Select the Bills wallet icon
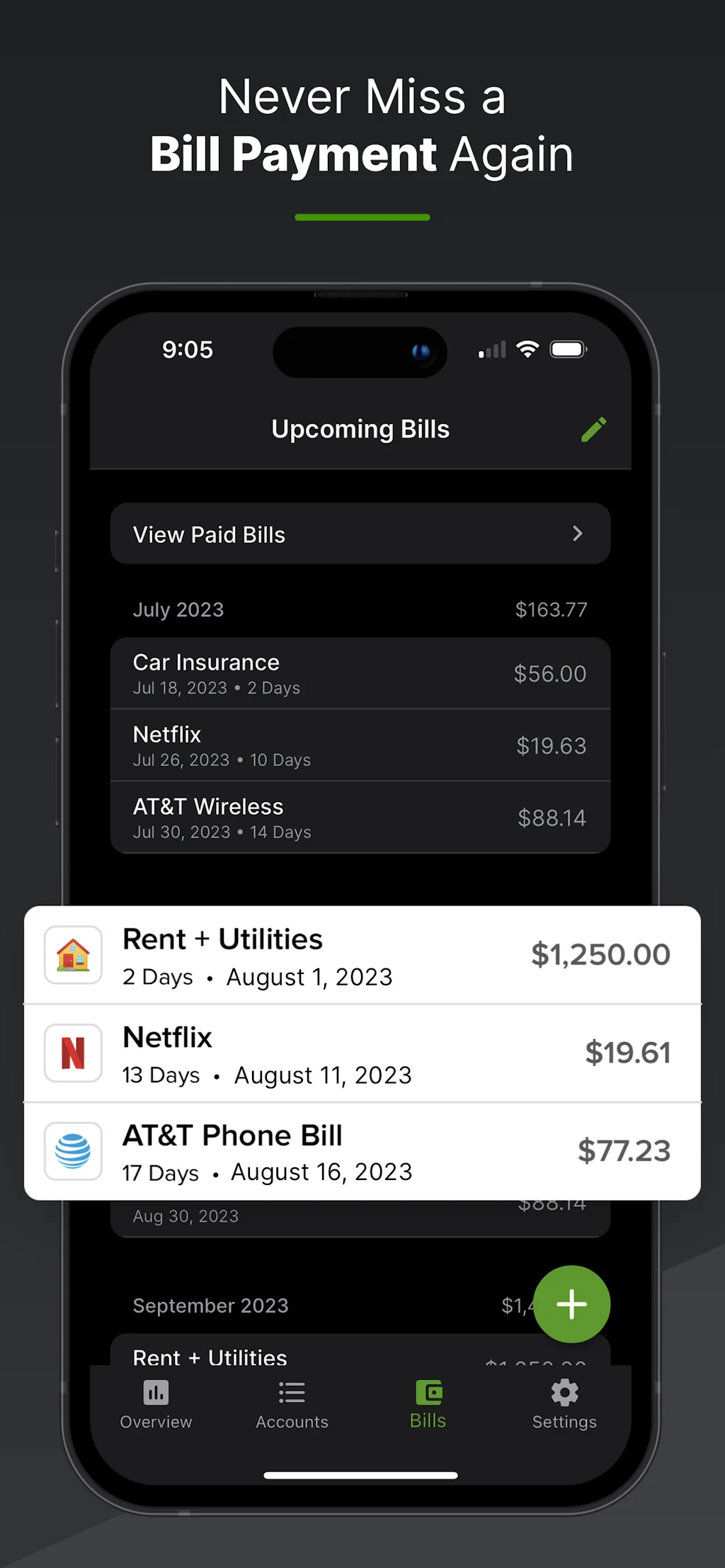Image resolution: width=725 pixels, height=1568 pixels. [x=428, y=1392]
